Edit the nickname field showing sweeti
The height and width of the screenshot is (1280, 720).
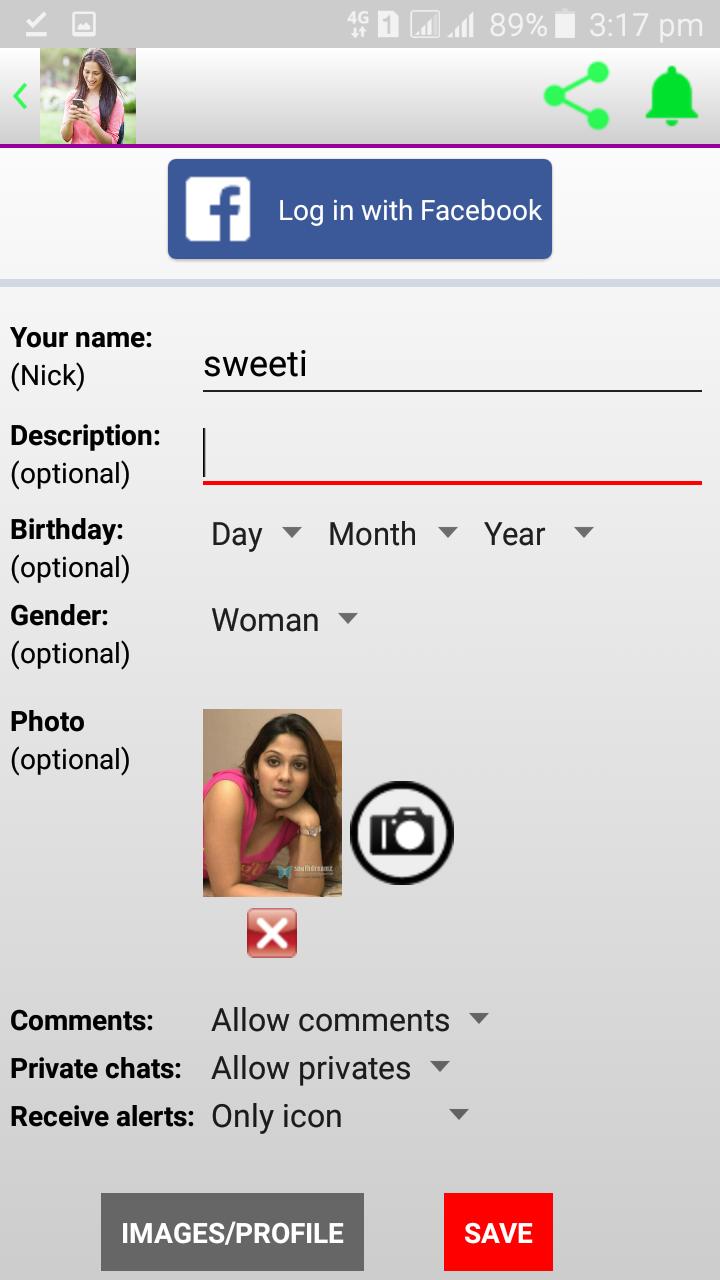(451, 364)
